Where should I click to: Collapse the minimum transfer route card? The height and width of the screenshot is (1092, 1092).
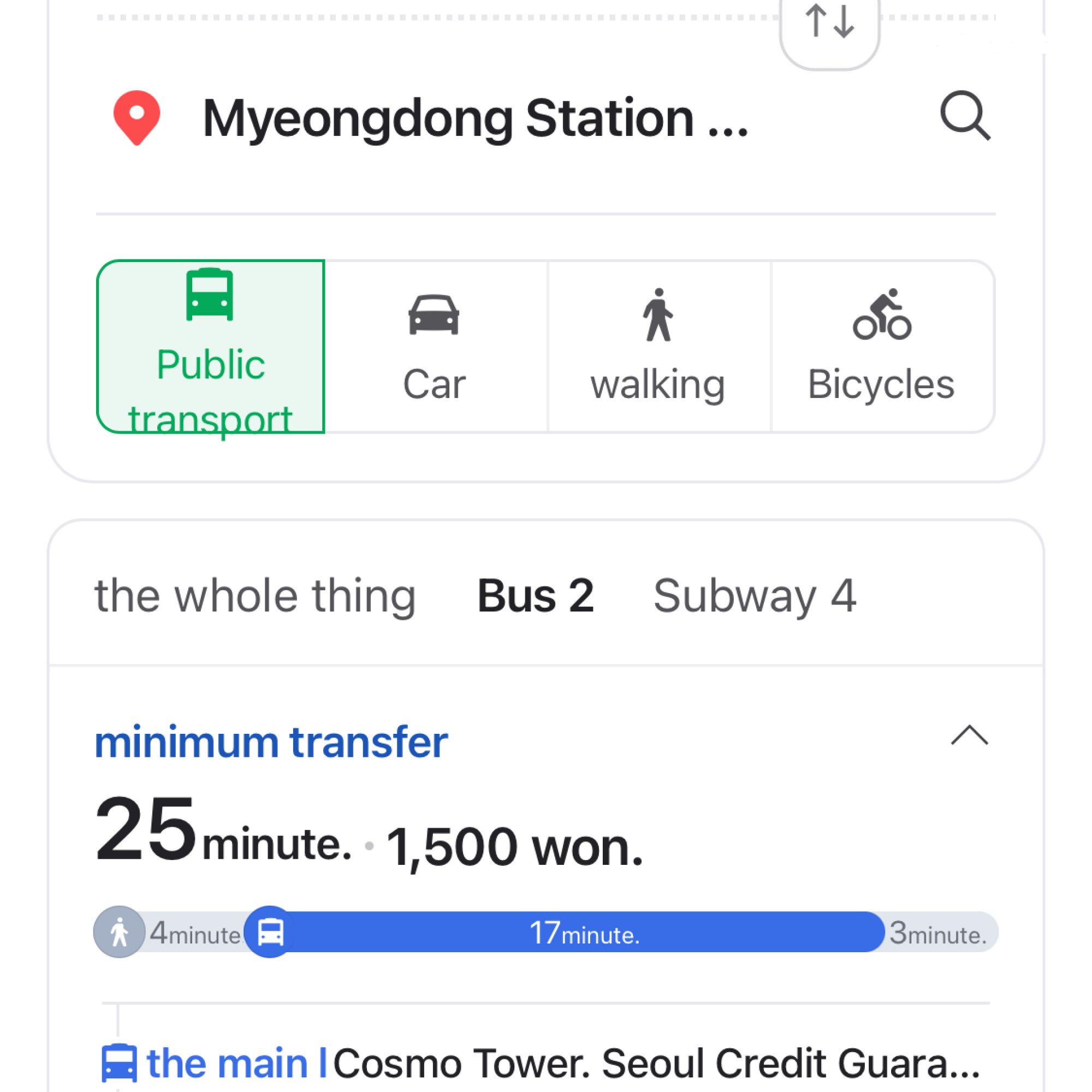[969, 736]
